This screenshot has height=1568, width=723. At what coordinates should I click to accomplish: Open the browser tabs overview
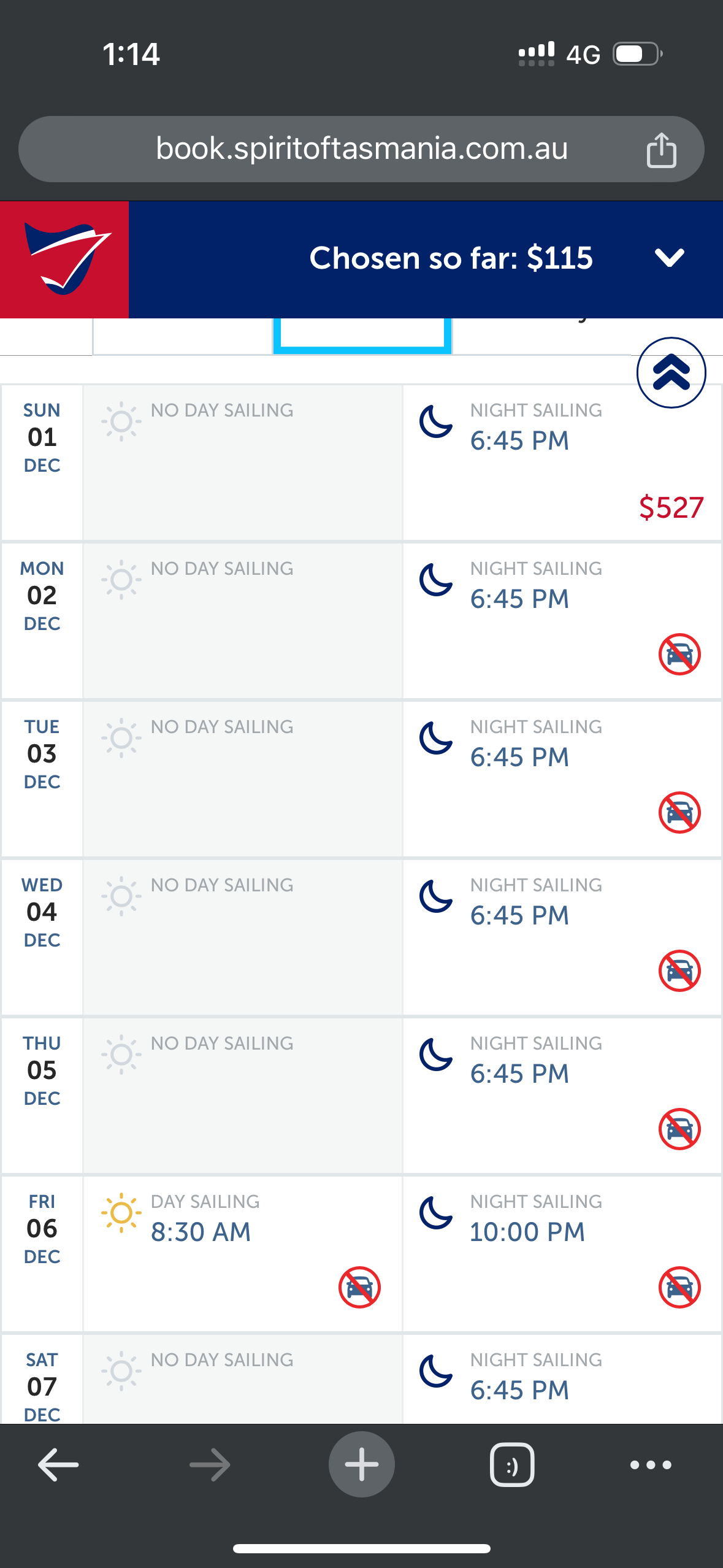512,1465
